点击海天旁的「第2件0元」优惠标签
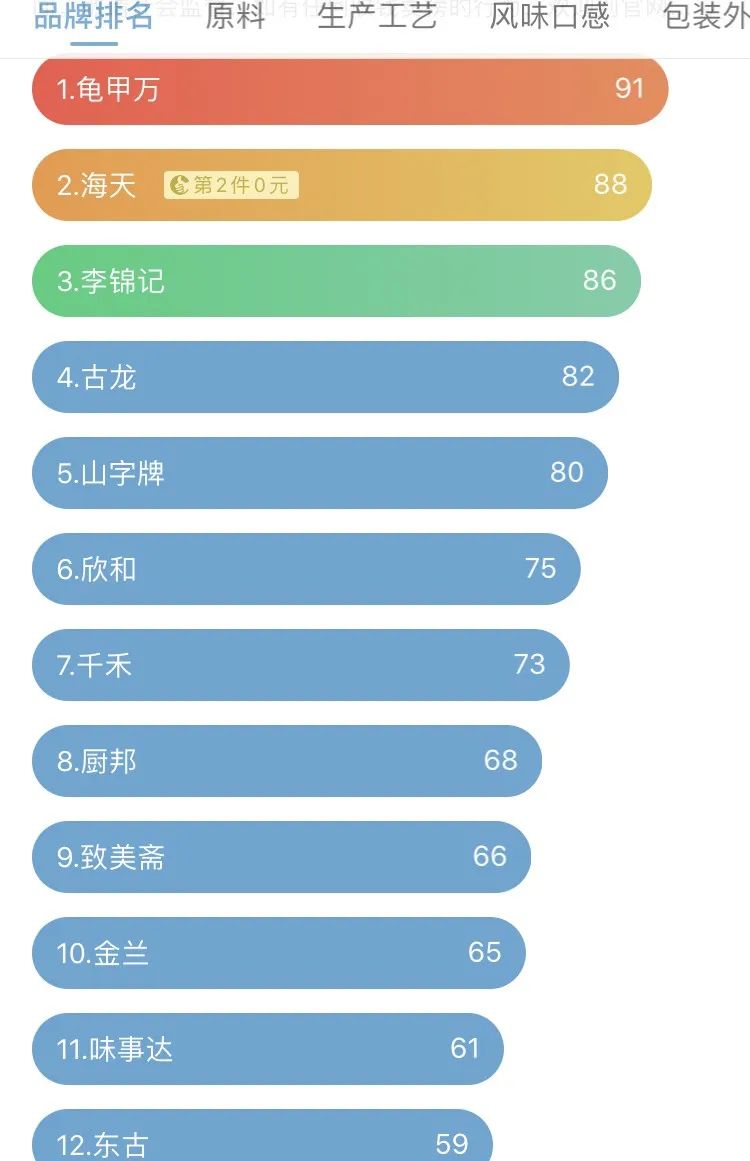Image resolution: width=750 pixels, height=1161 pixels. pyautogui.click(x=231, y=186)
